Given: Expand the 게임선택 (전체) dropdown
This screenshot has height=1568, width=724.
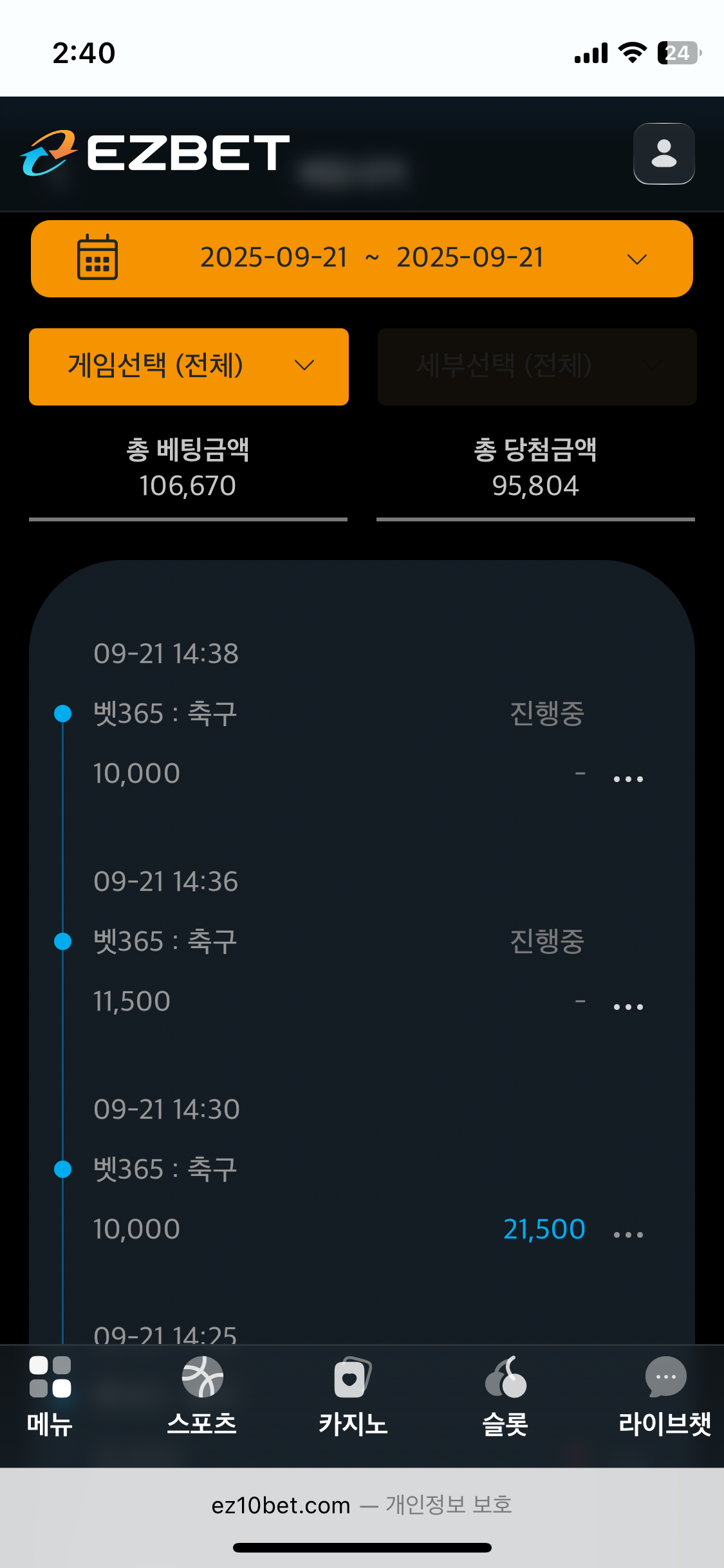Looking at the screenshot, I should coord(189,366).
